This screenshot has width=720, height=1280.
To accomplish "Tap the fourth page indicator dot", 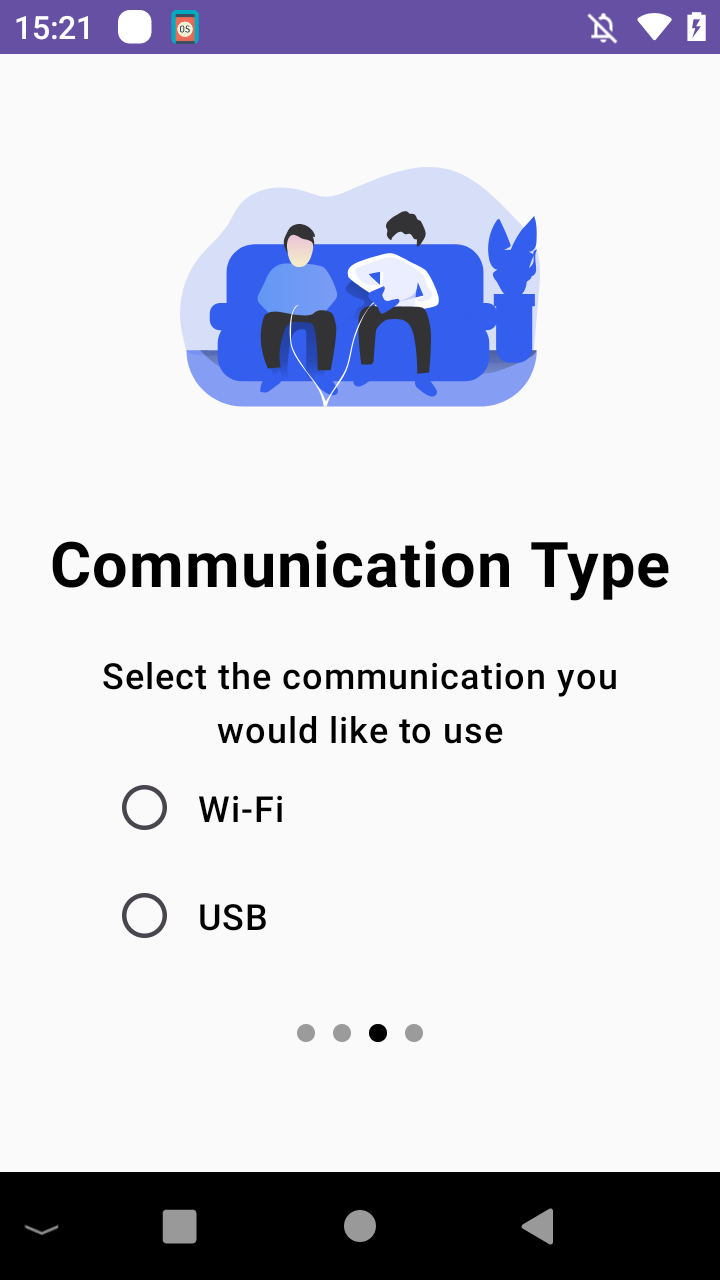I will click(414, 1033).
